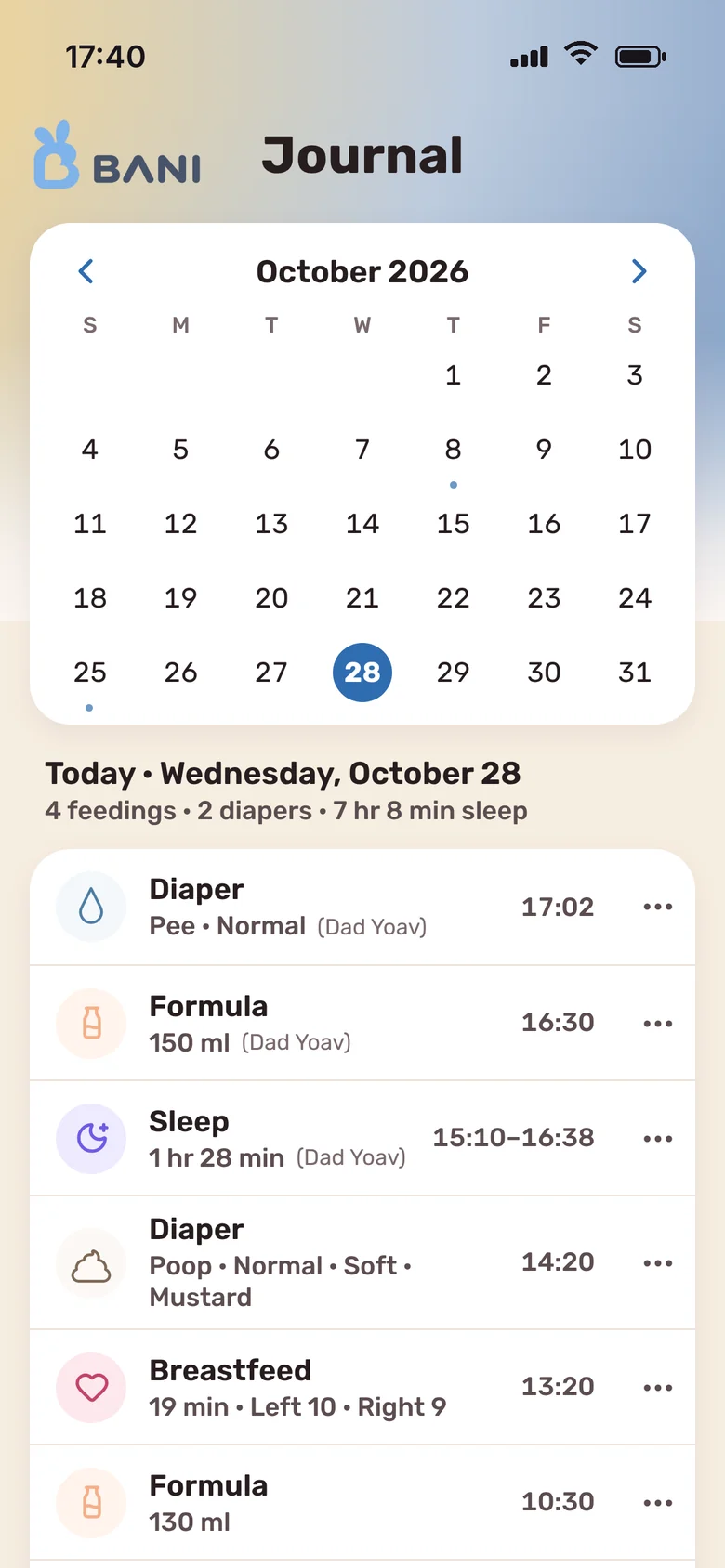Open the Formula 130 ml entry
Image resolution: width=725 pixels, height=1568 pixels.
(362, 1502)
